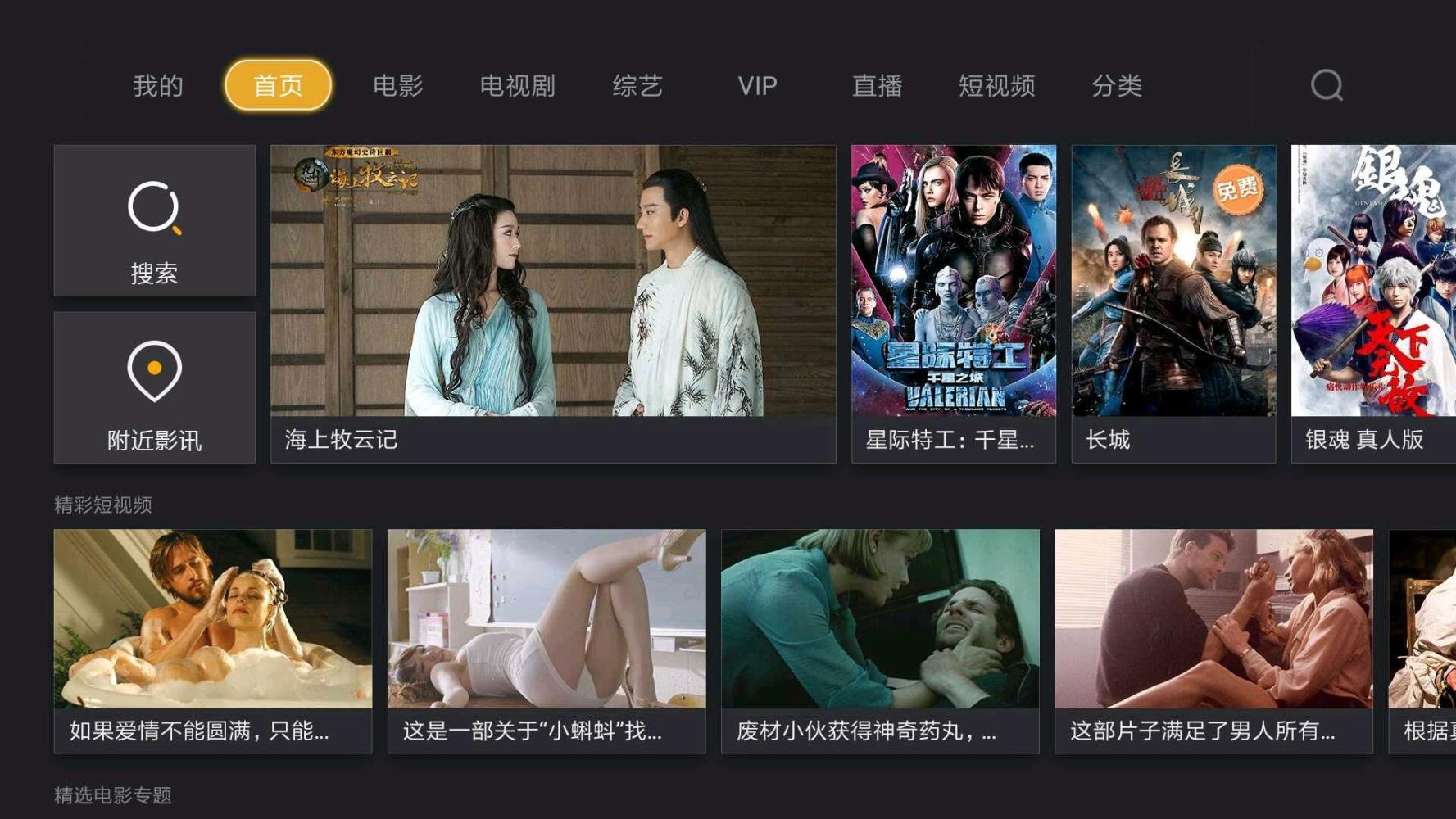Image resolution: width=1456 pixels, height=819 pixels.
Task: Play the short video about 小蝌蚪
Action: (547, 640)
